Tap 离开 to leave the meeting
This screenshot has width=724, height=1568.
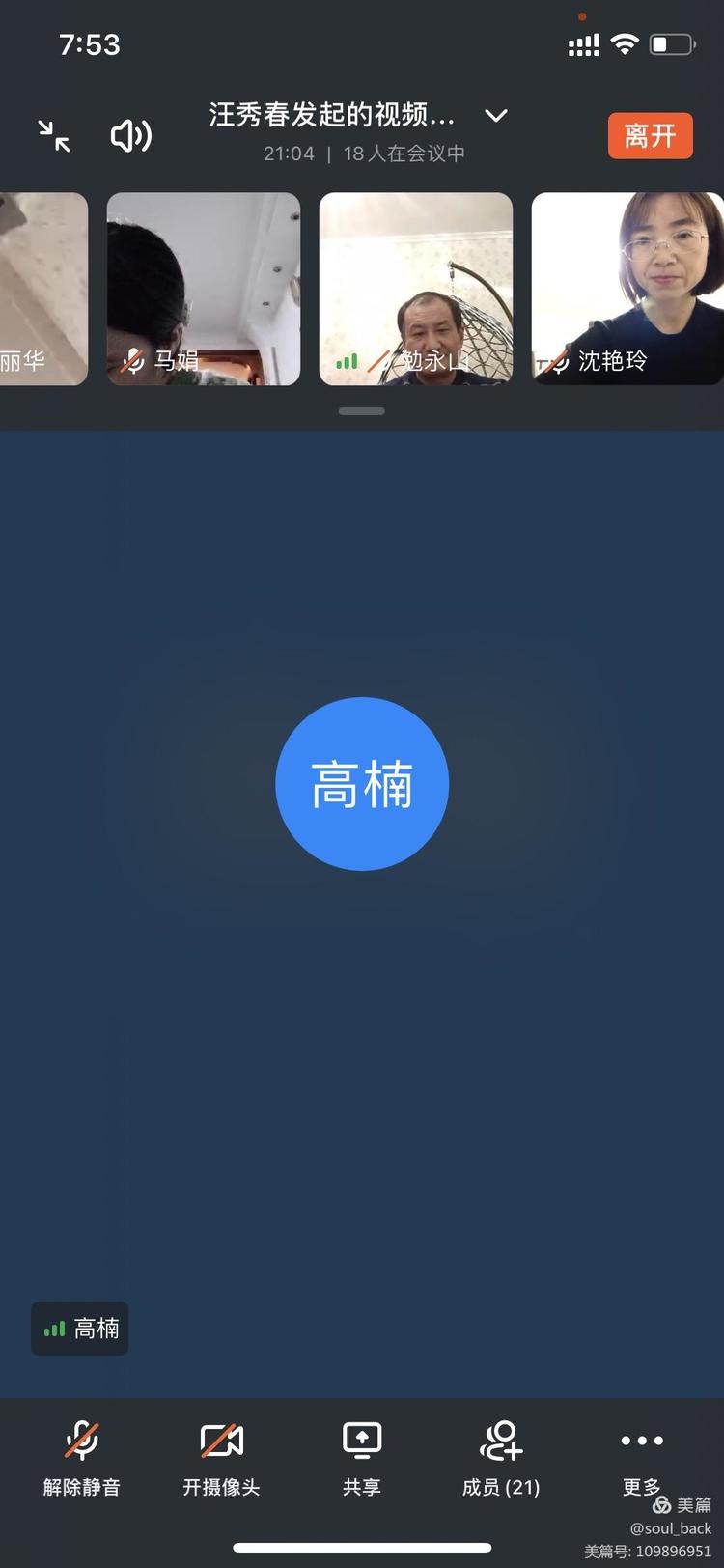(650, 136)
